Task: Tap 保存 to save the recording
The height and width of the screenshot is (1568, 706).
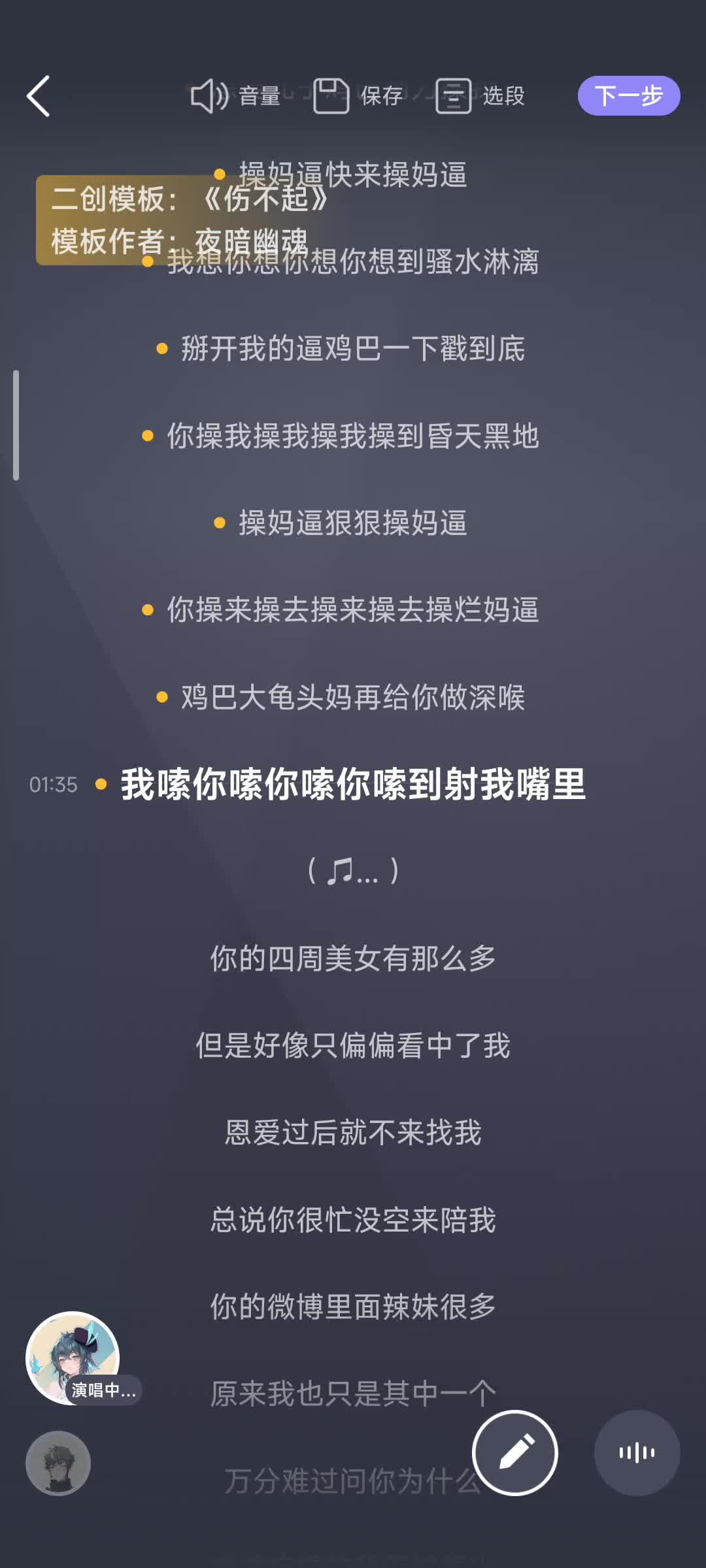Action: click(x=358, y=96)
